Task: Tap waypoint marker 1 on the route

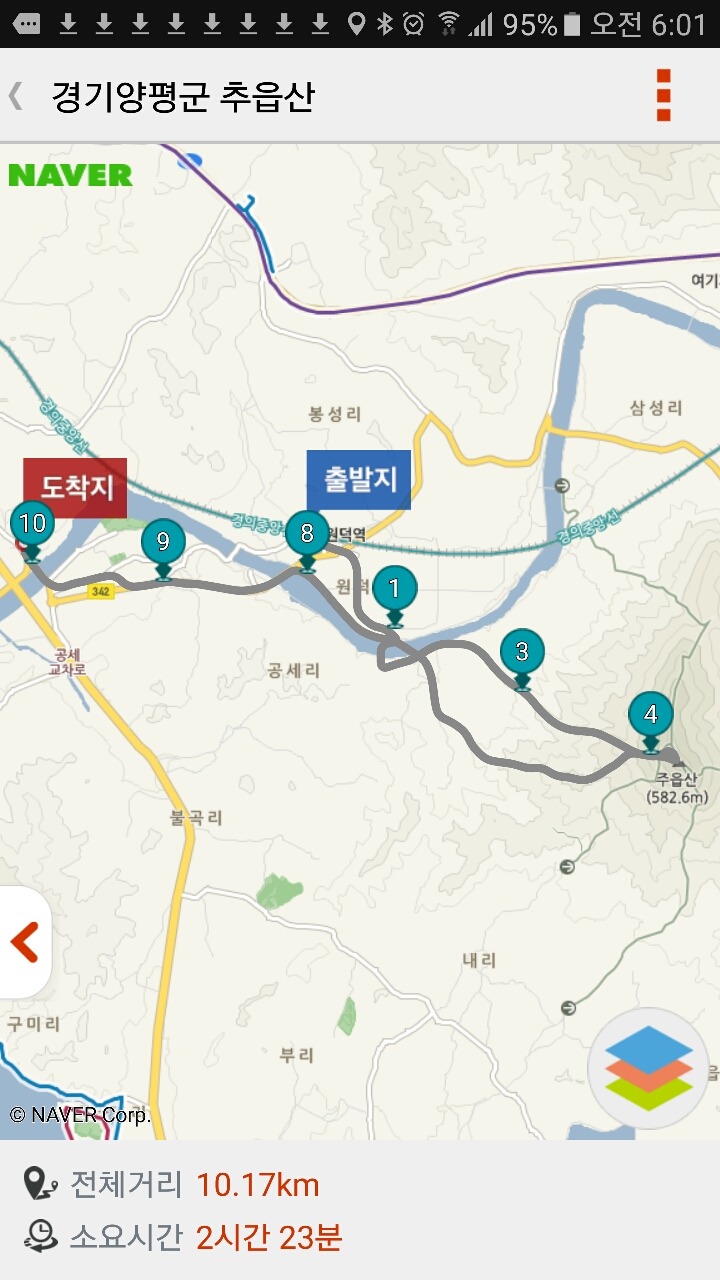Action: coord(394,592)
